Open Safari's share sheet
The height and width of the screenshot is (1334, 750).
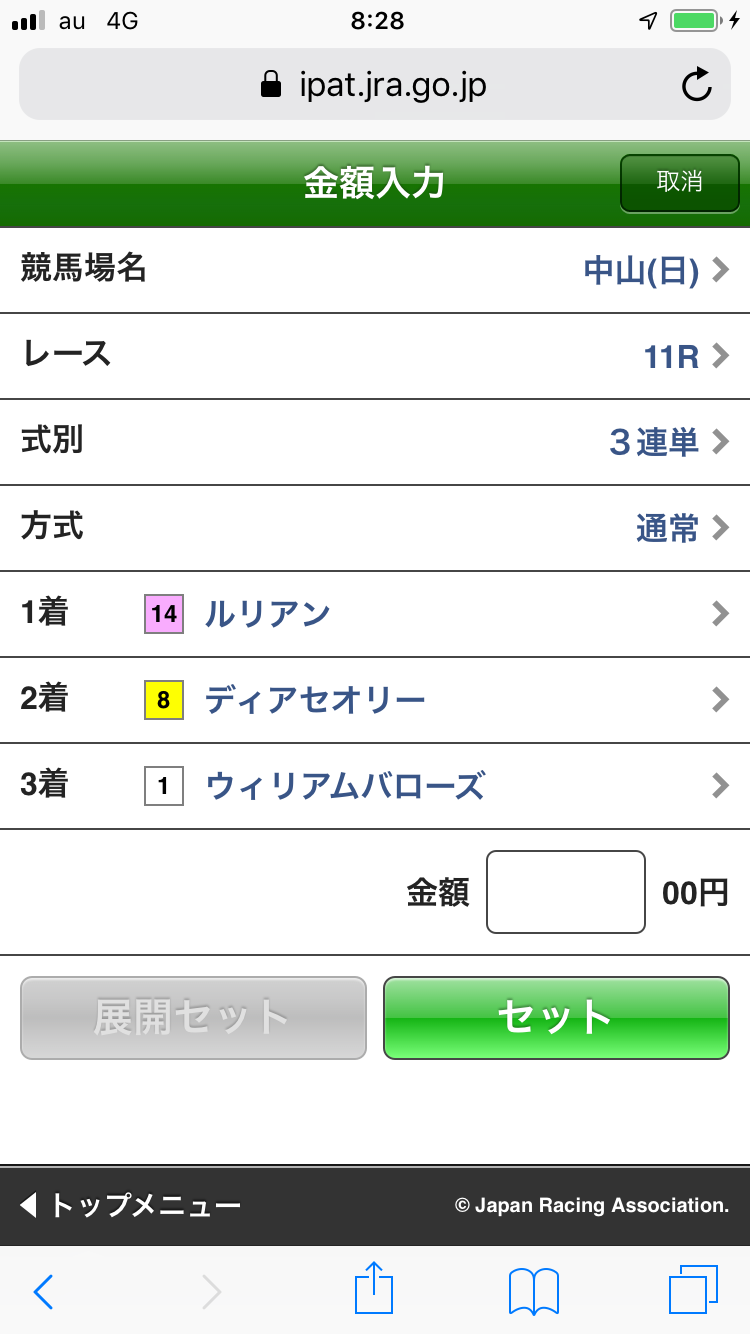point(374,1289)
